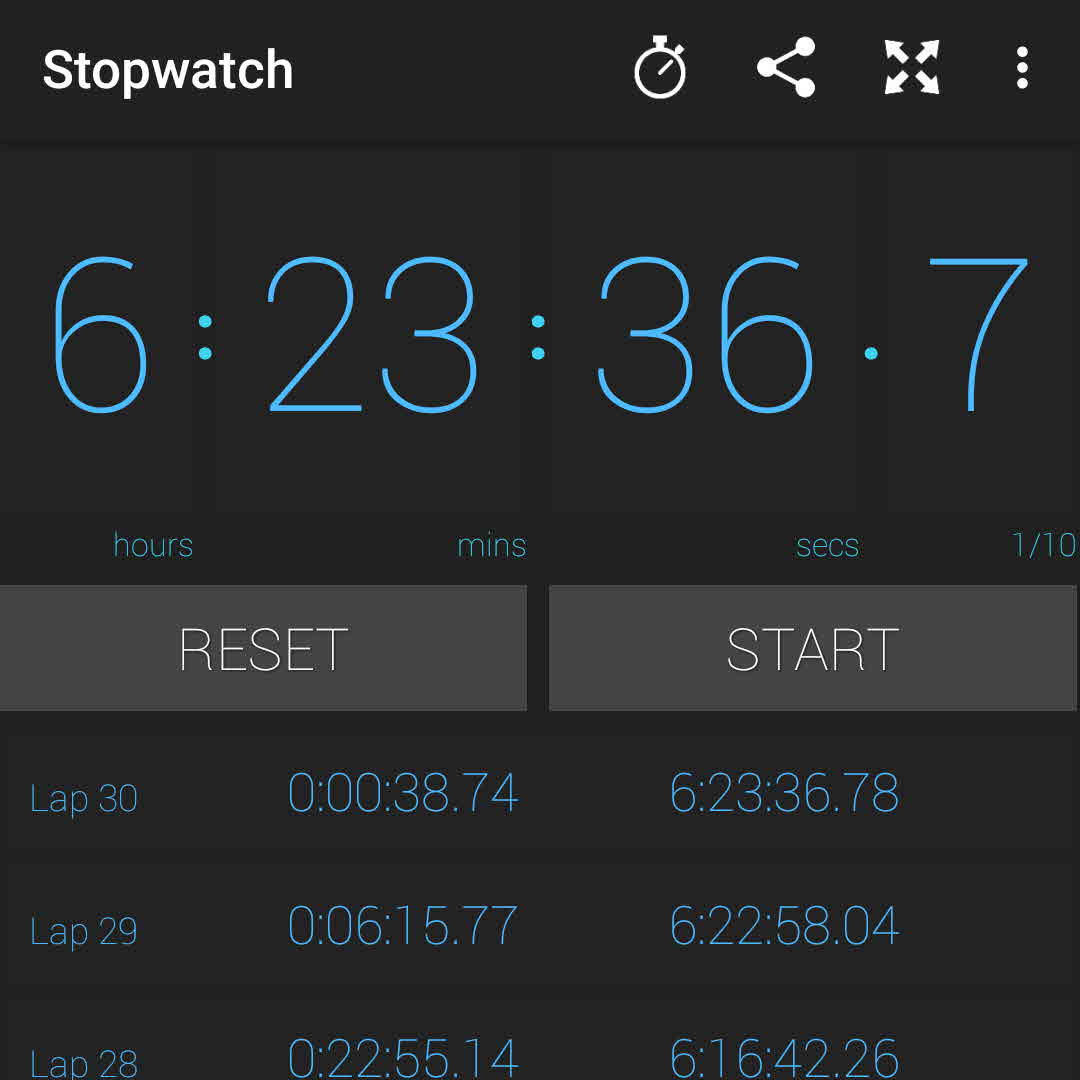Select the Lap 30 row
Image resolution: width=1080 pixels, height=1080 pixels.
coord(540,795)
